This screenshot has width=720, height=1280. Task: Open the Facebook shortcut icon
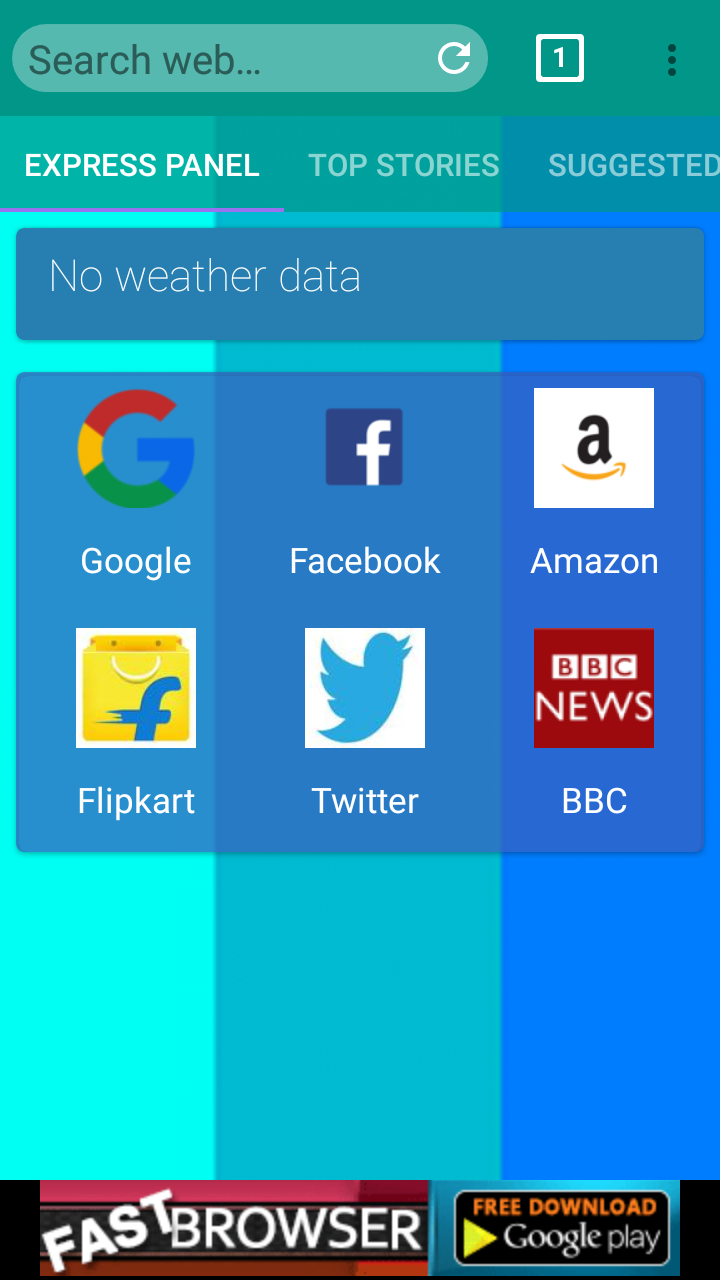(x=364, y=448)
